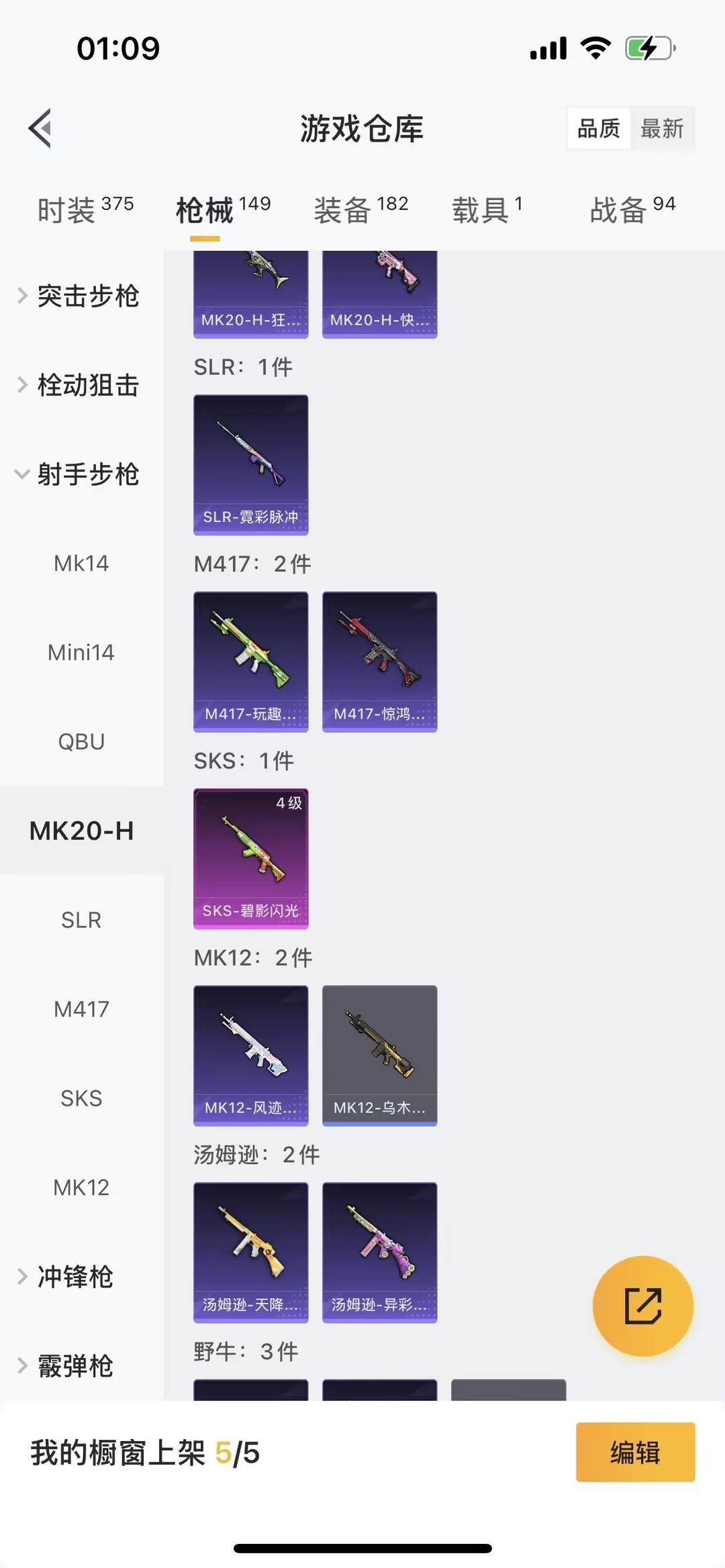This screenshot has width=725, height=1568.
Task: Tap 编辑 to edit showcase
Action: pyautogui.click(x=635, y=1452)
